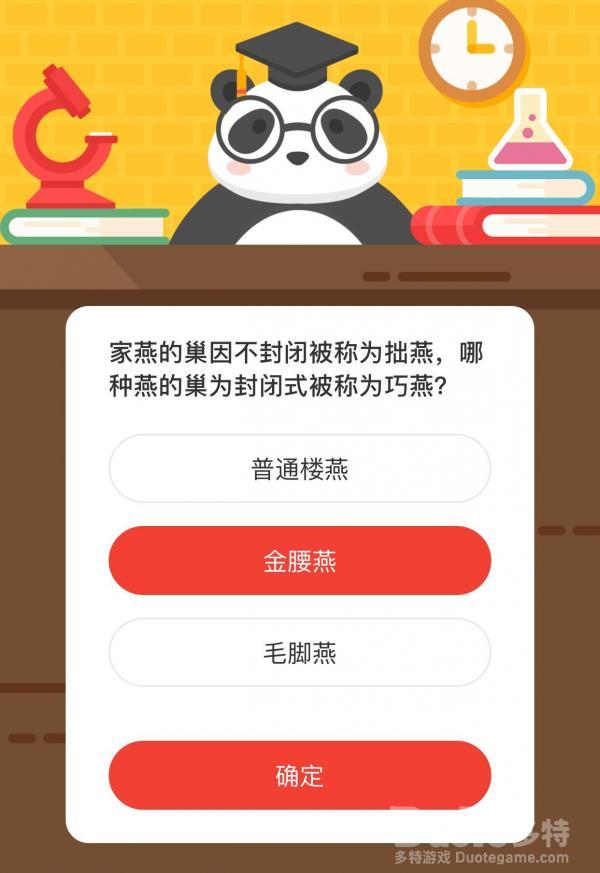The width and height of the screenshot is (600, 873).
Task: Choose the 金腰燕 answer option
Action: point(299,561)
